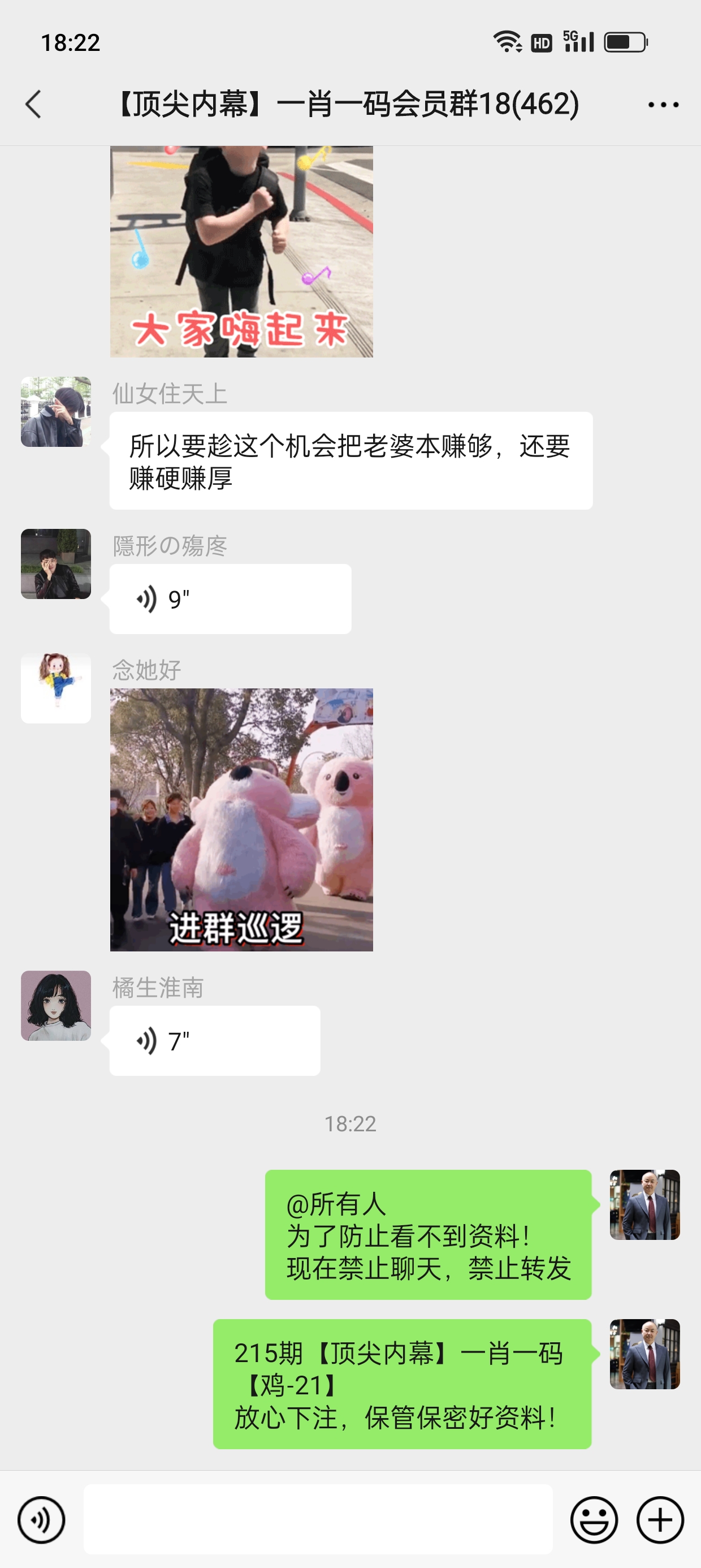Screen dimensions: 701x1568
Task: Open 念她好's profile avatar
Action: coord(56,688)
